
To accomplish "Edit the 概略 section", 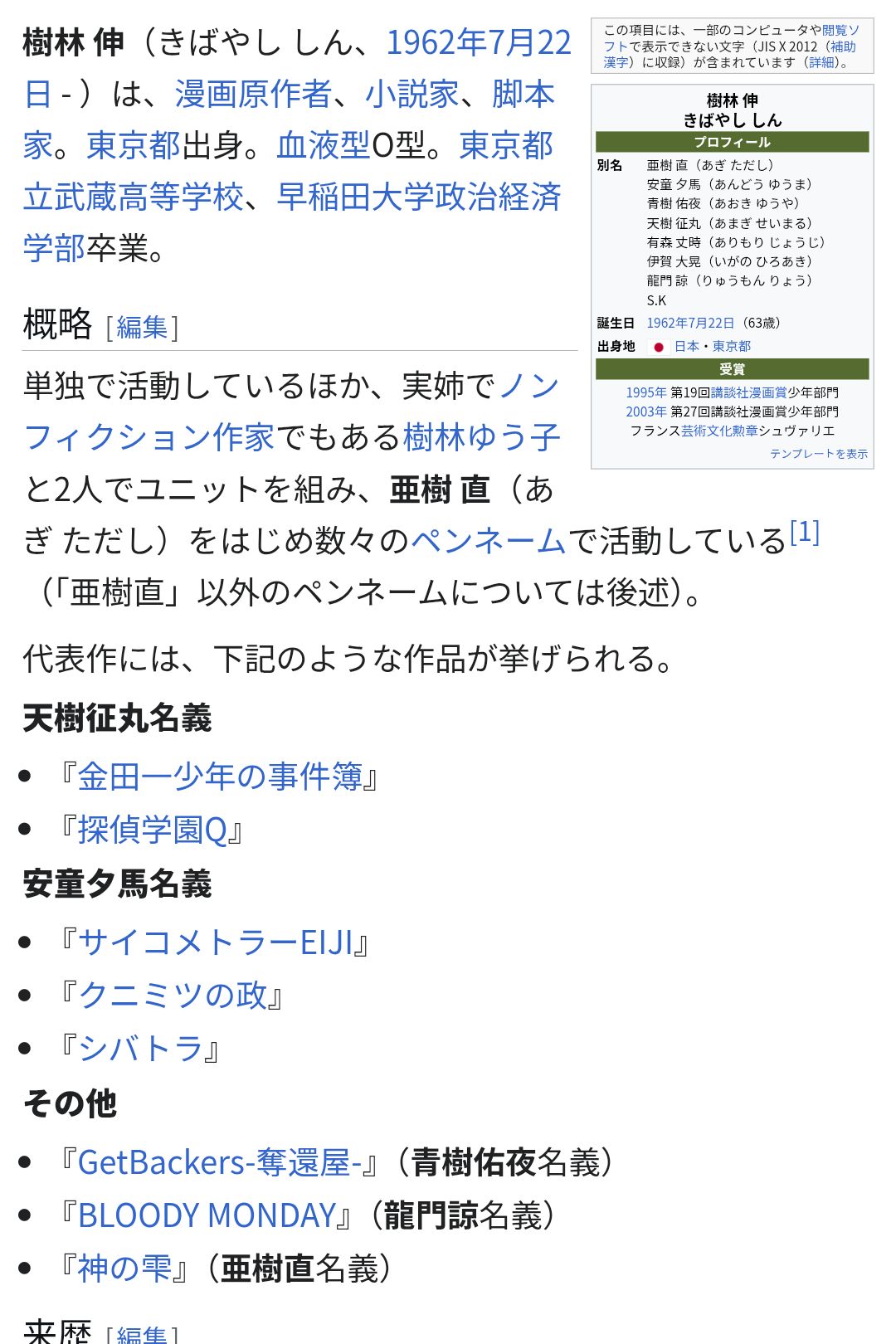I will point(142,328).
